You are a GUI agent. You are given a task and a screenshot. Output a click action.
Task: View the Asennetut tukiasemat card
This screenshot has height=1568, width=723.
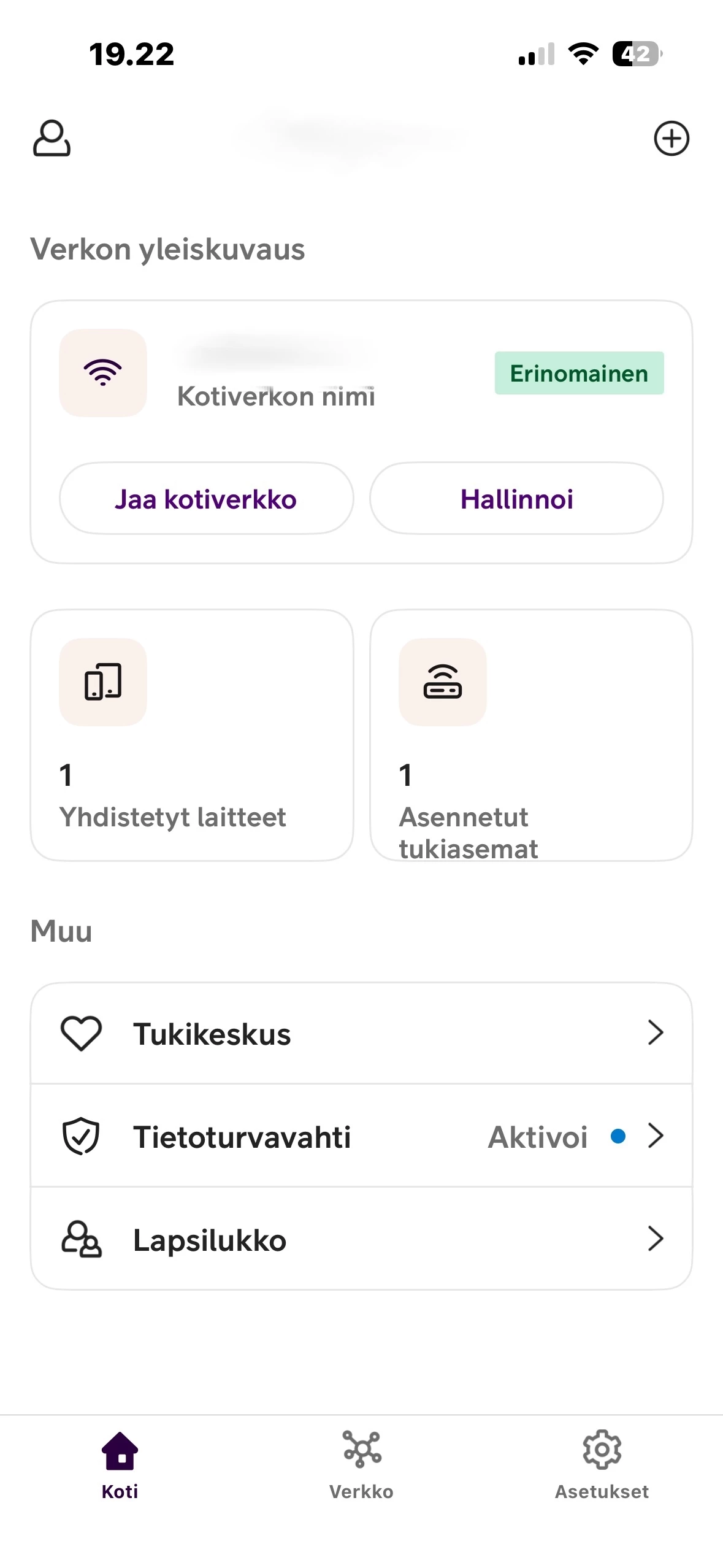click(x=531, y=735)
